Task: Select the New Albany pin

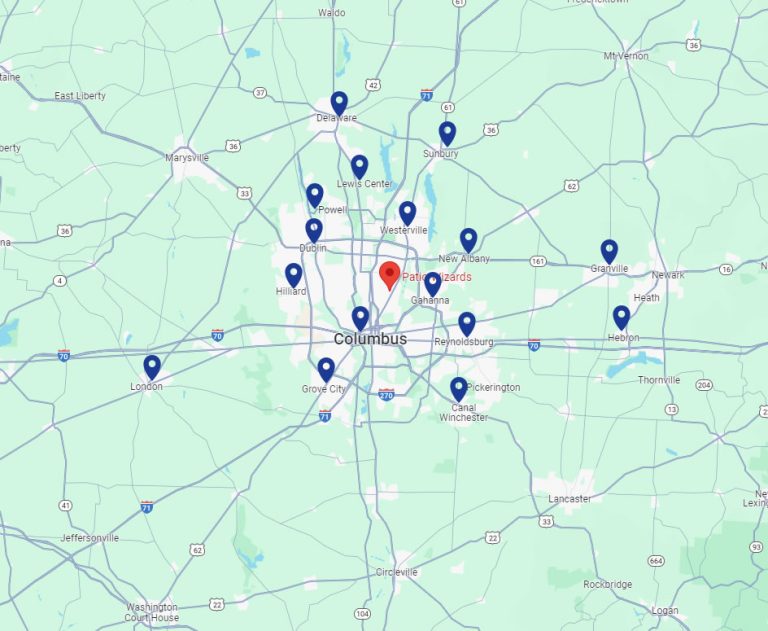Action: click(x=468, y=238)
